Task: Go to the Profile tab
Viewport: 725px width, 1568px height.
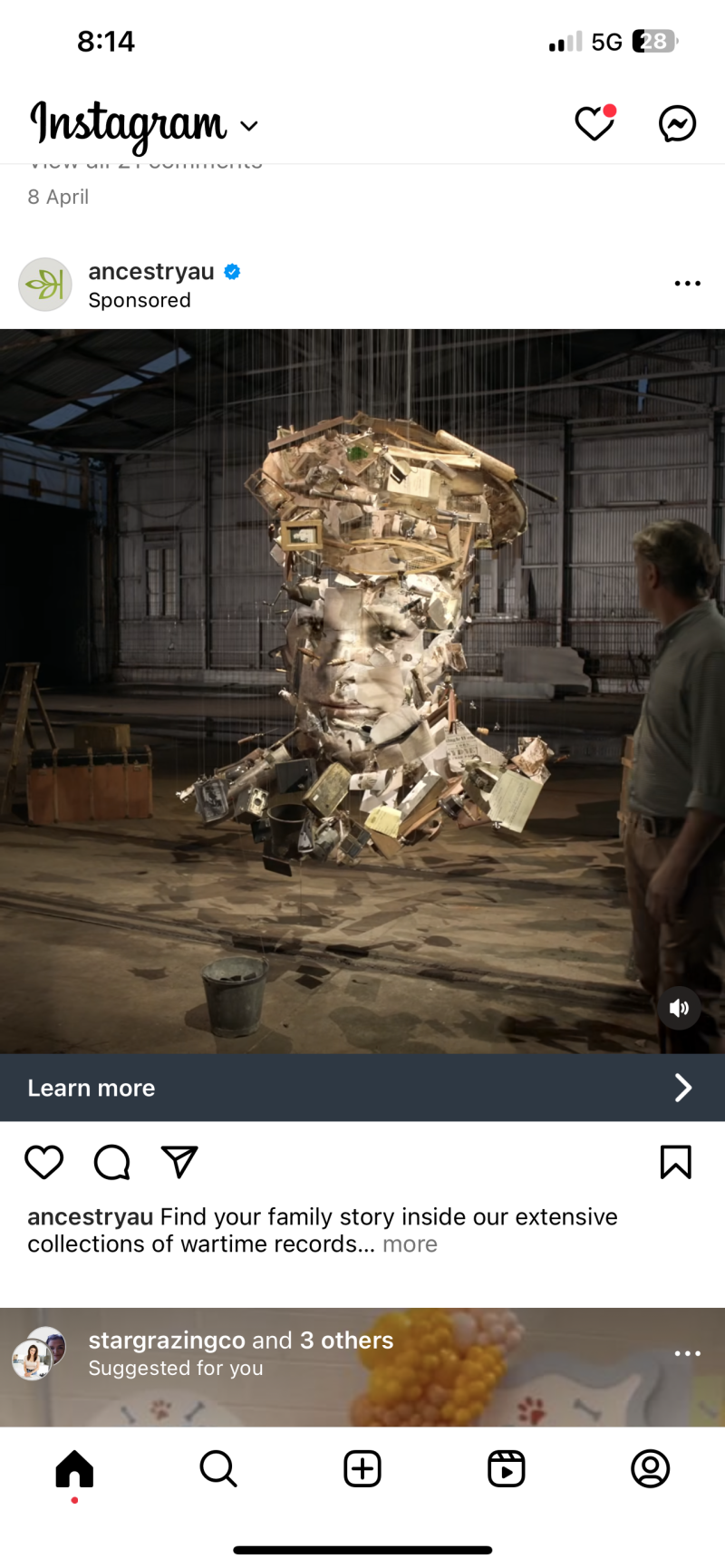Action: 650,1468
